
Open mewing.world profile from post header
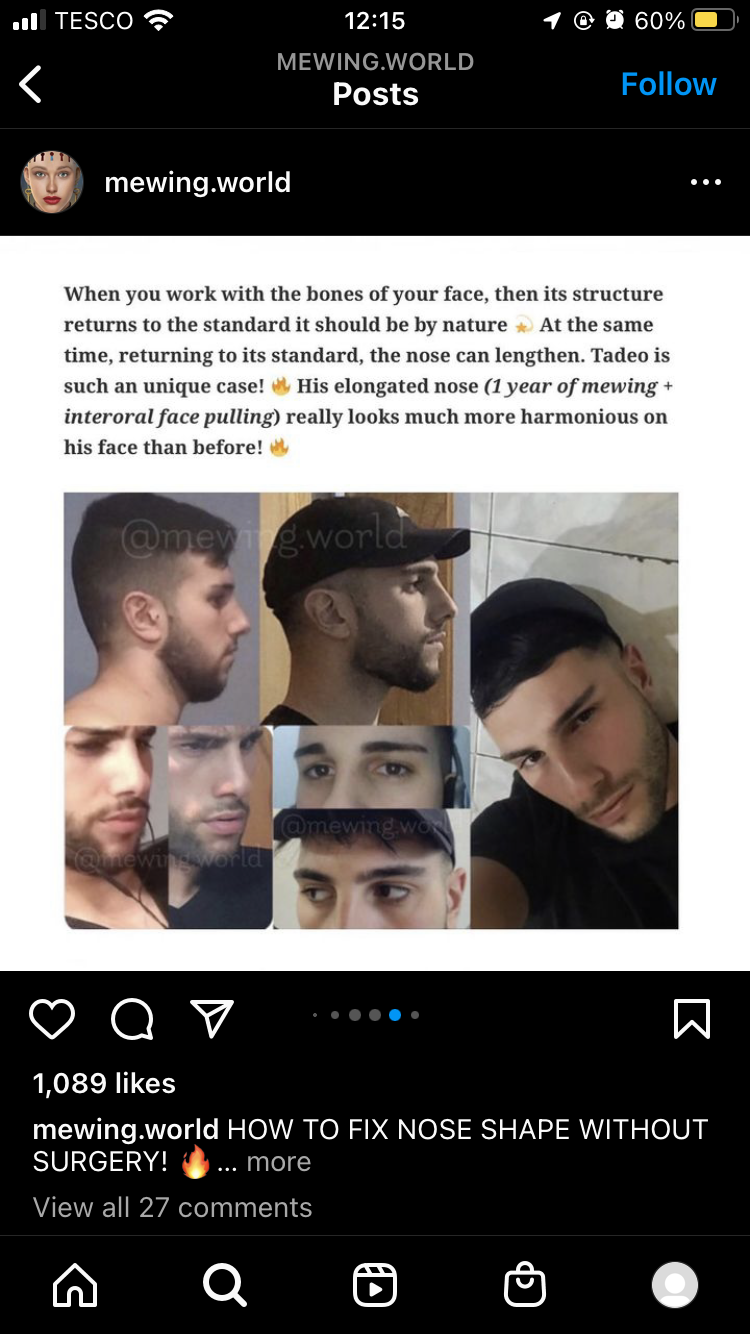[x=197, y=182]
